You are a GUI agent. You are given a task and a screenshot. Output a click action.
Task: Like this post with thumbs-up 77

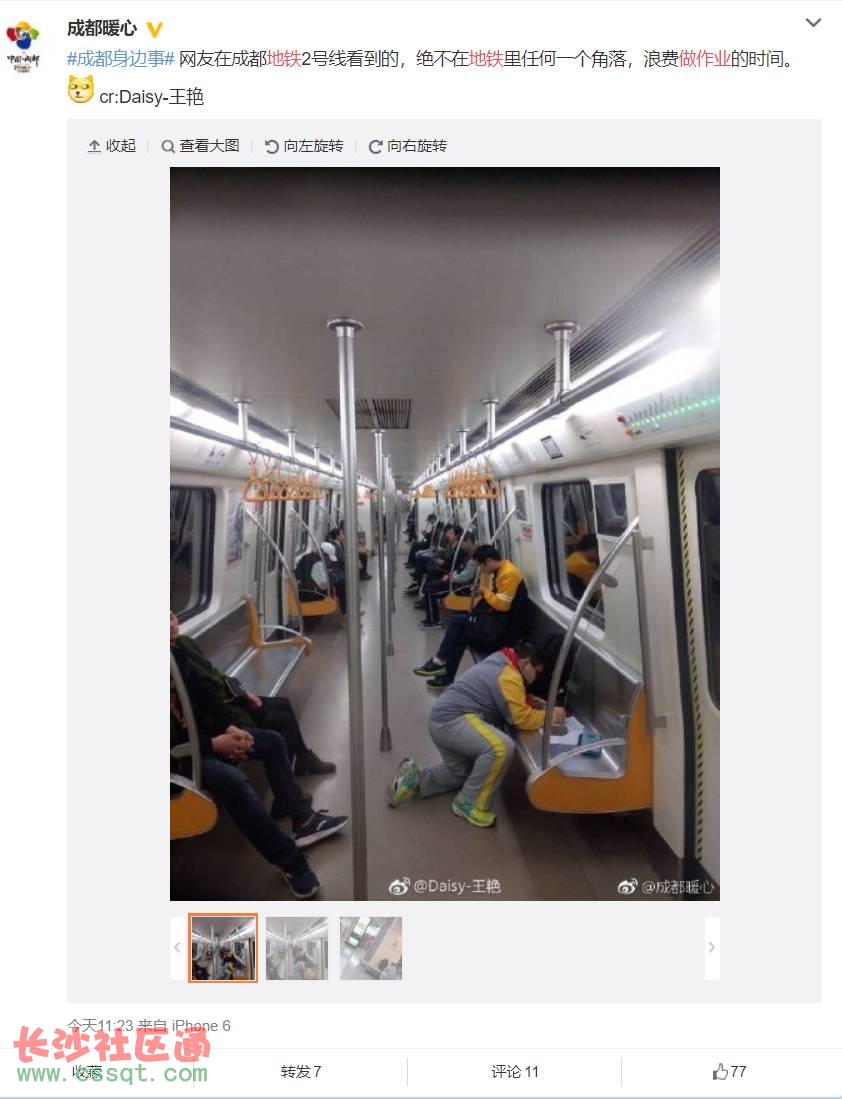(x=730, y=1072)
